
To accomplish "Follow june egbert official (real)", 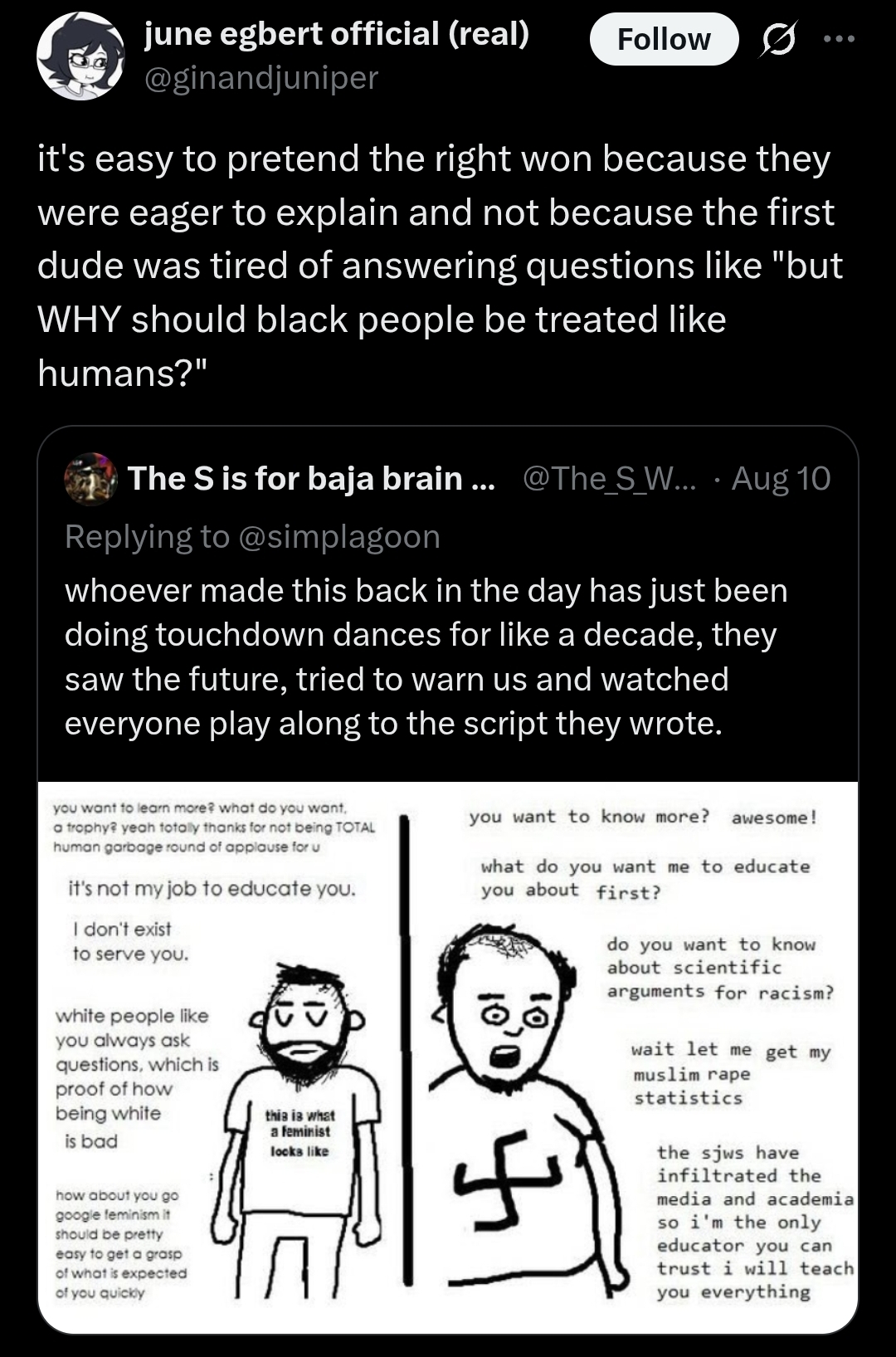I will pos(664,39).
